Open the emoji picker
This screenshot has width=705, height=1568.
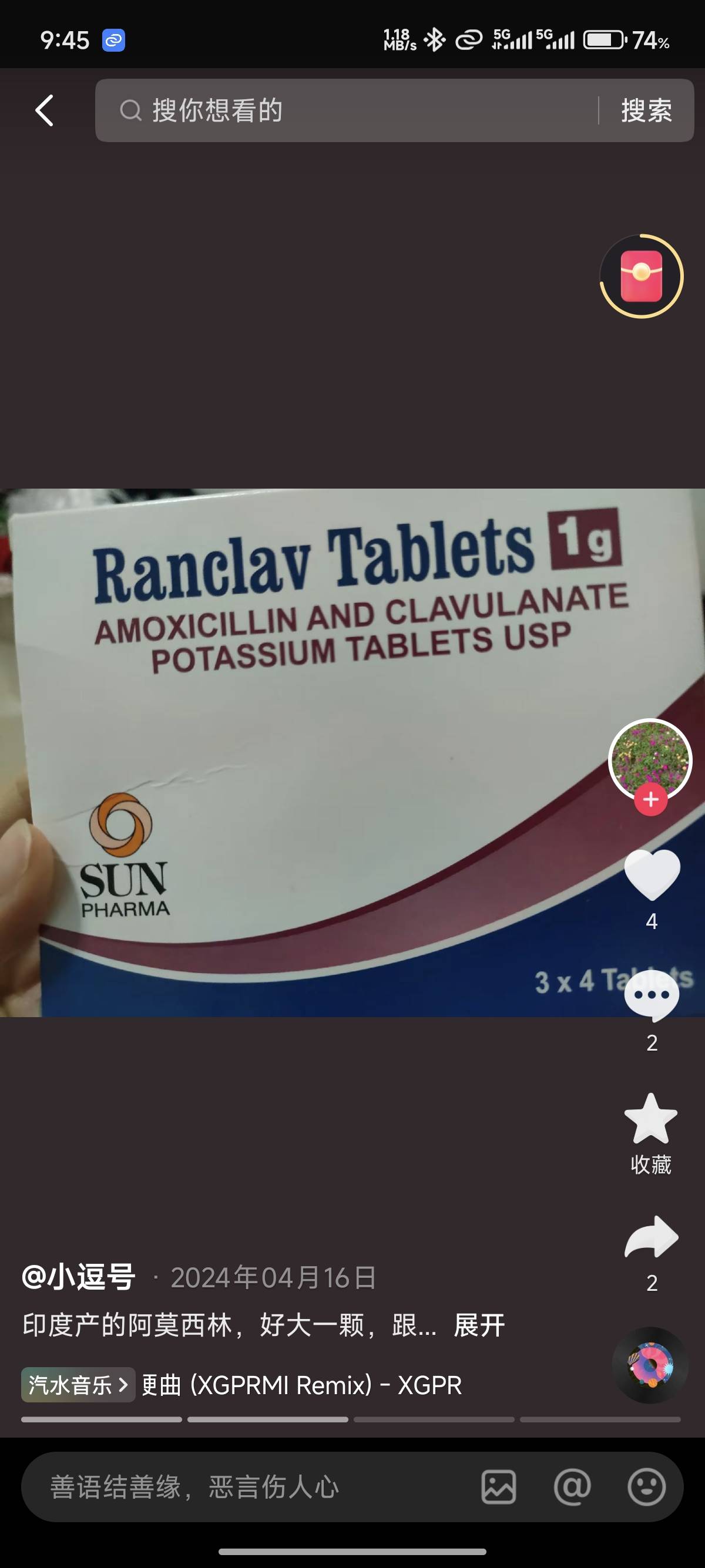(x=647, y=1487)
